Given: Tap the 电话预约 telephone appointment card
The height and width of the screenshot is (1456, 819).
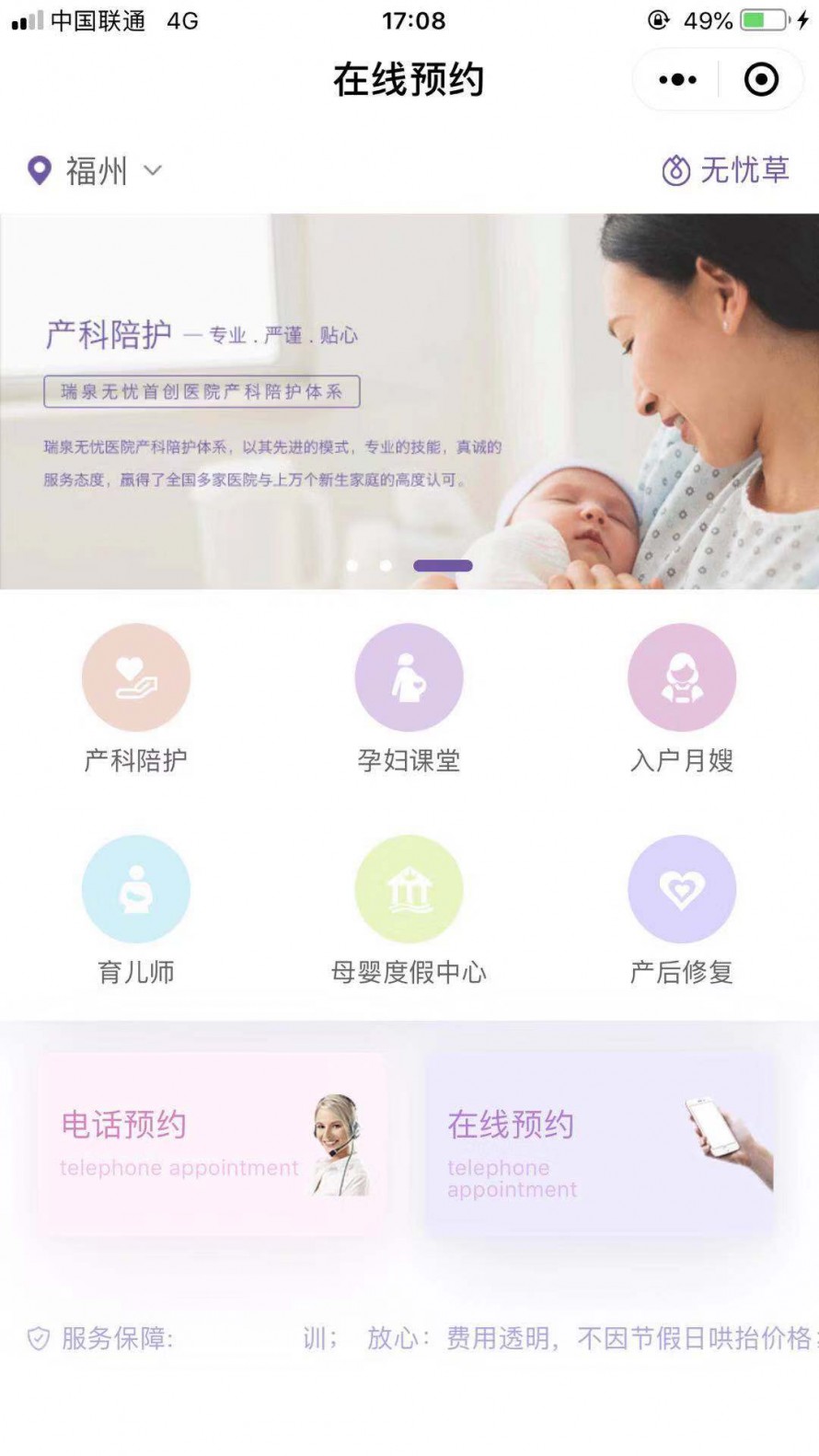Looking at the screenshot, I should coord(213,1144).
